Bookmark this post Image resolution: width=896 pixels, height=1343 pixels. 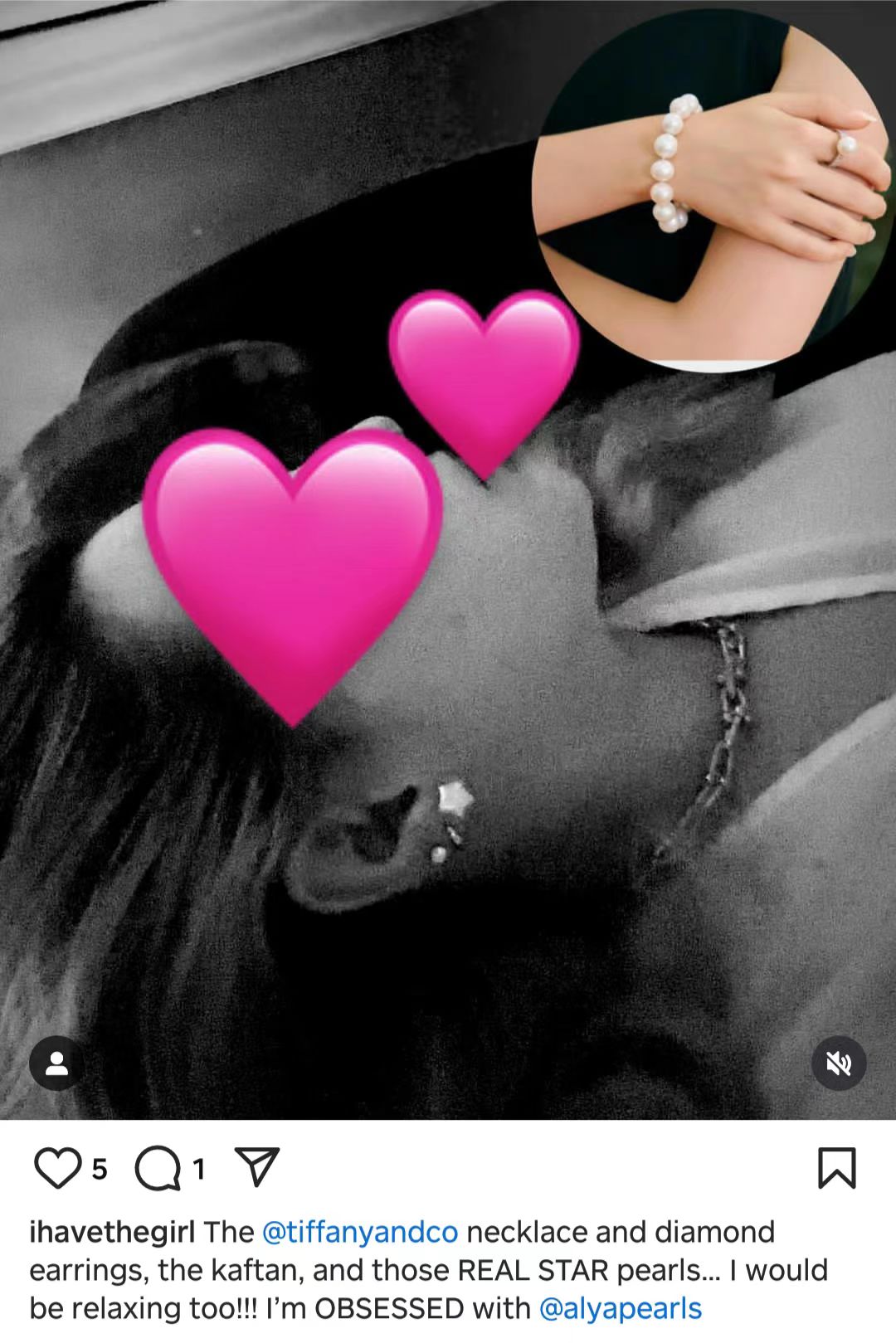836,1167
